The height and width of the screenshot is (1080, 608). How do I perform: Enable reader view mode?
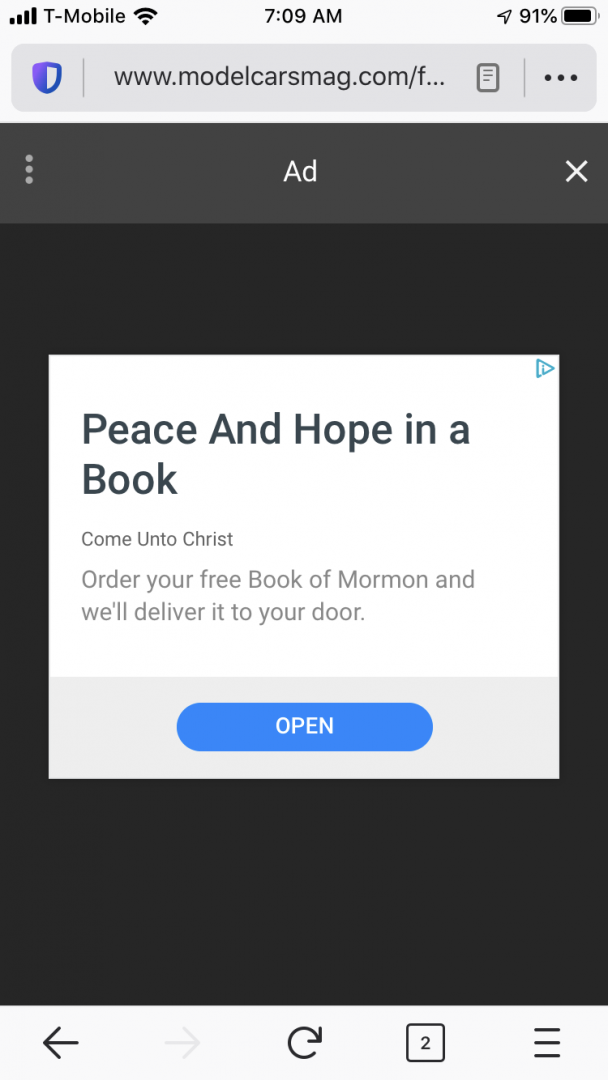pos(487,77)
